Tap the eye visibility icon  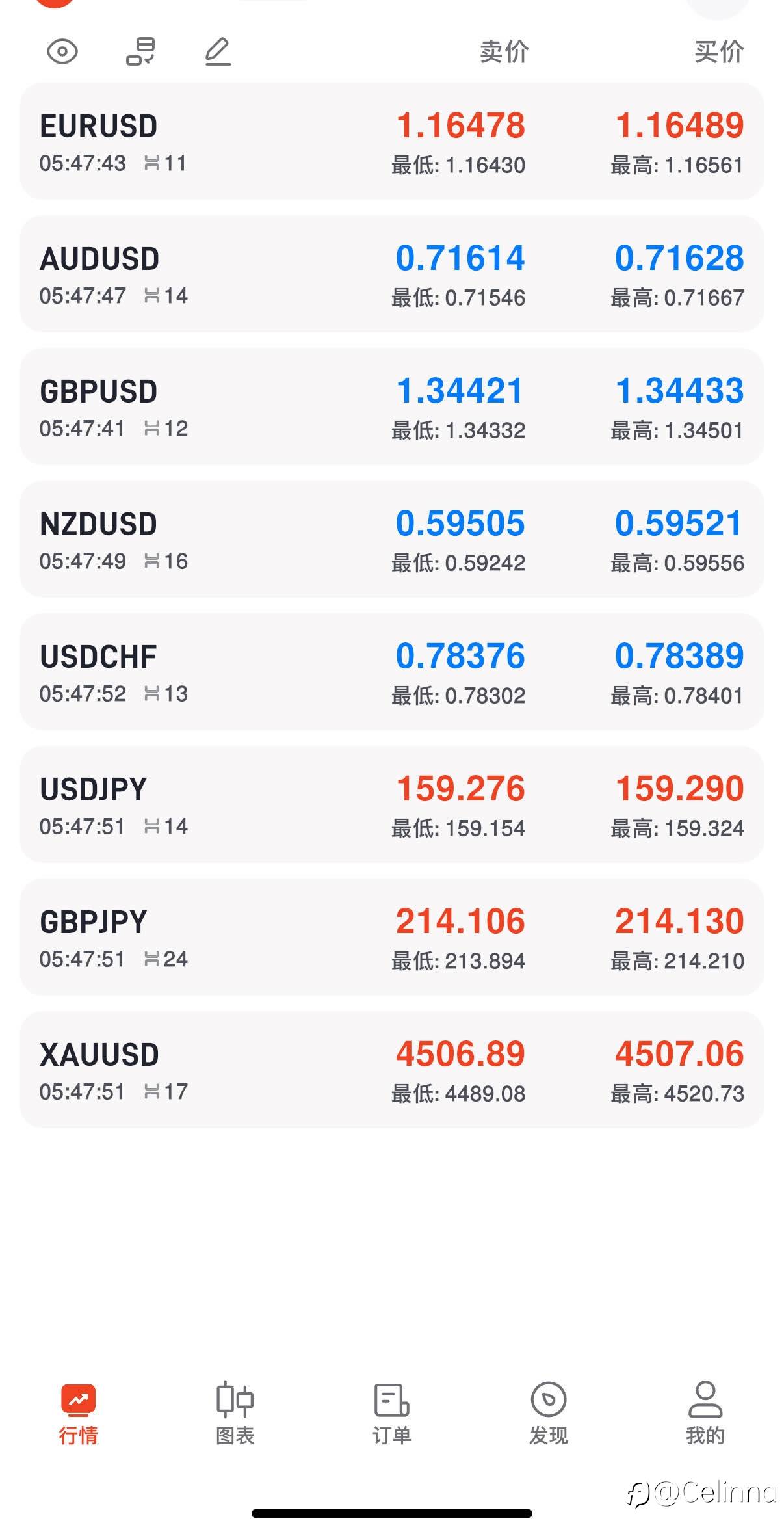[62, 51]
